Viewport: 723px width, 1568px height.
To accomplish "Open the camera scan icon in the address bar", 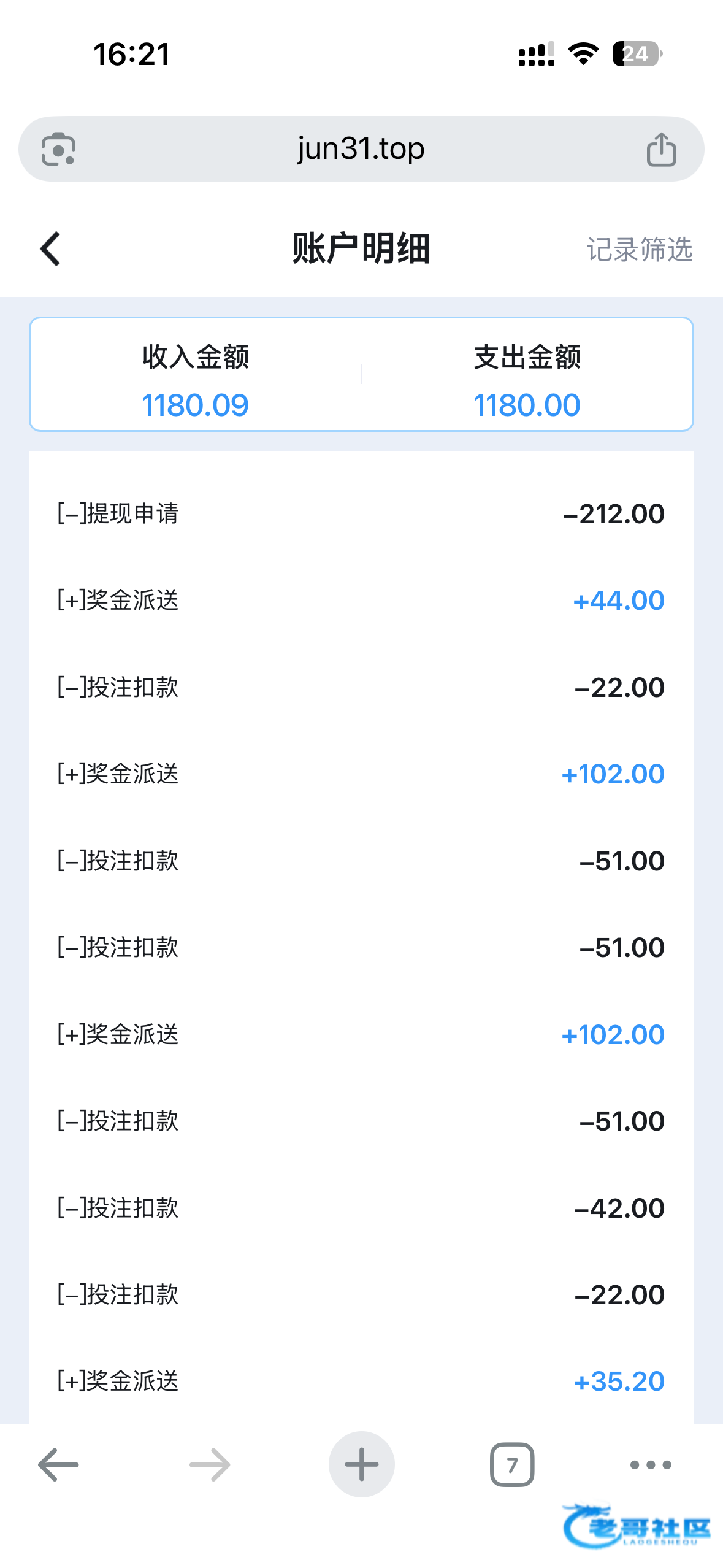I will coord(58,150).
